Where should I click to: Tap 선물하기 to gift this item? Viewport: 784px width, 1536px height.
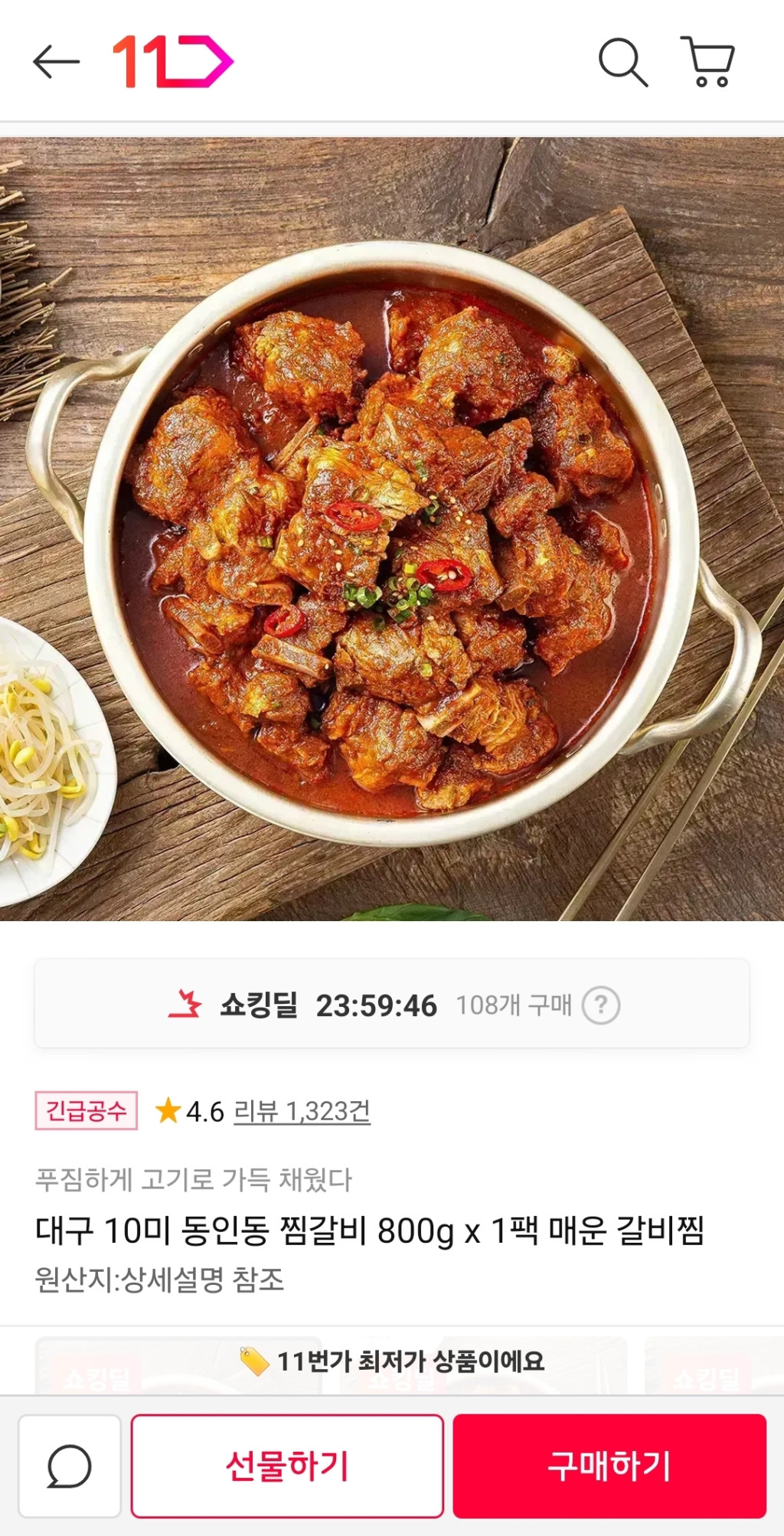pyautogui.click(x=287, y=1466)
